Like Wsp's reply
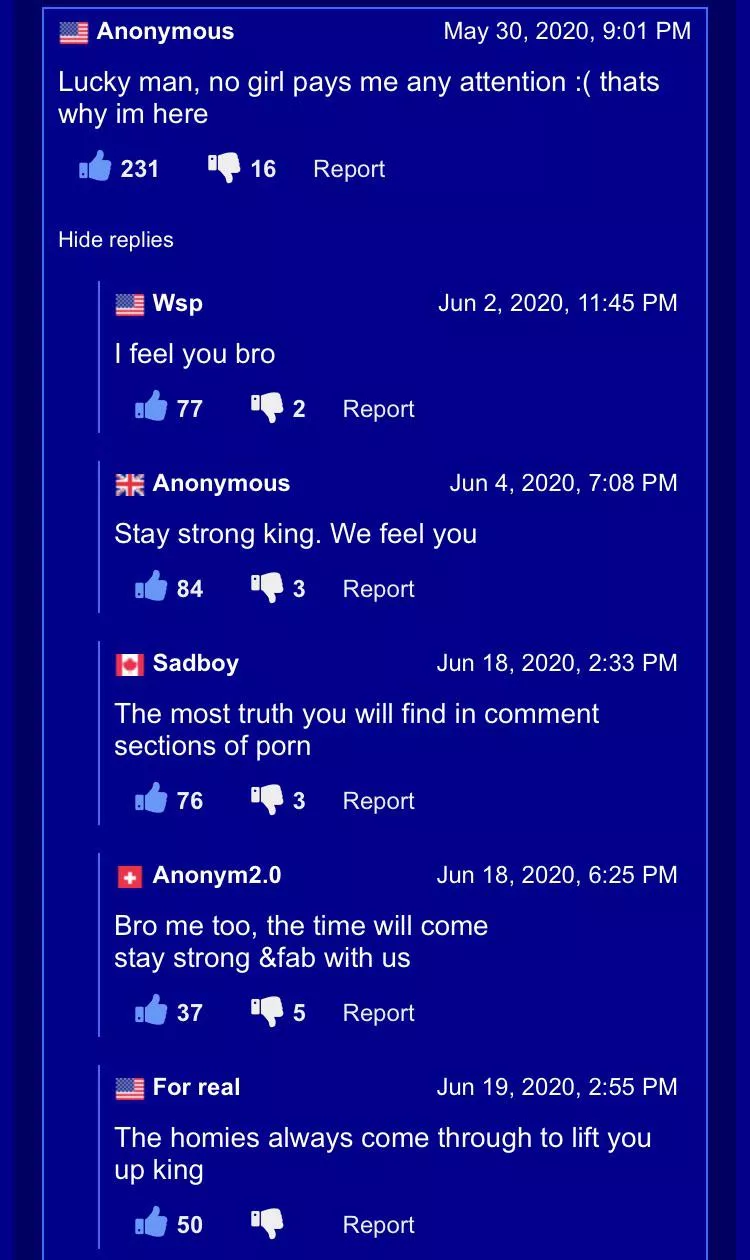The height and width of the screenshot is (1260, 750). point(152,407)
